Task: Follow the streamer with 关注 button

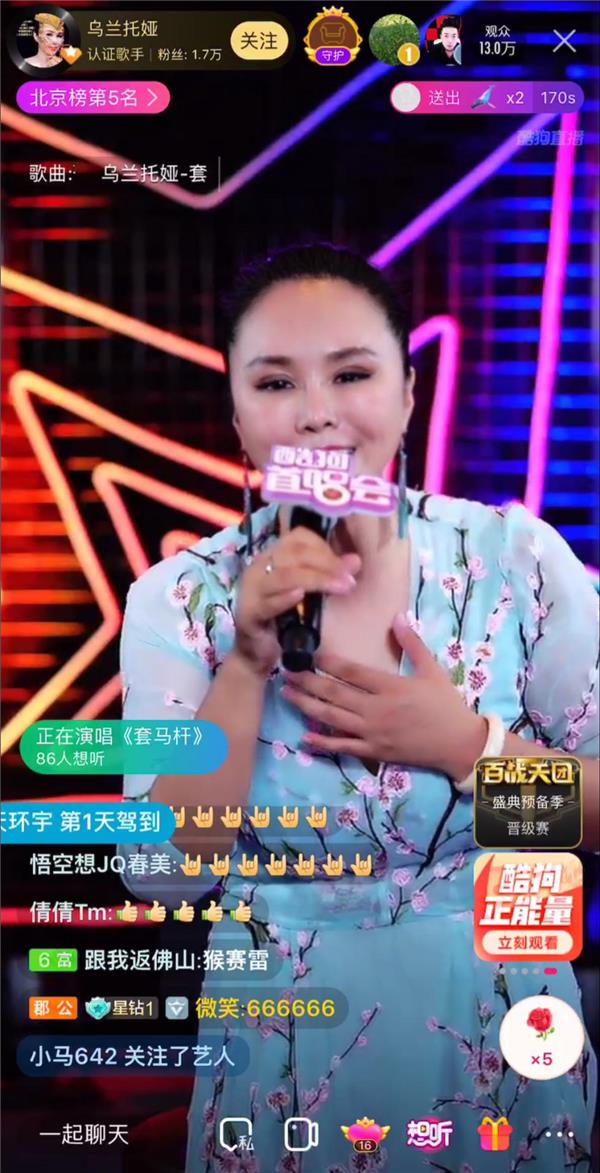Action: coord(258,41)
